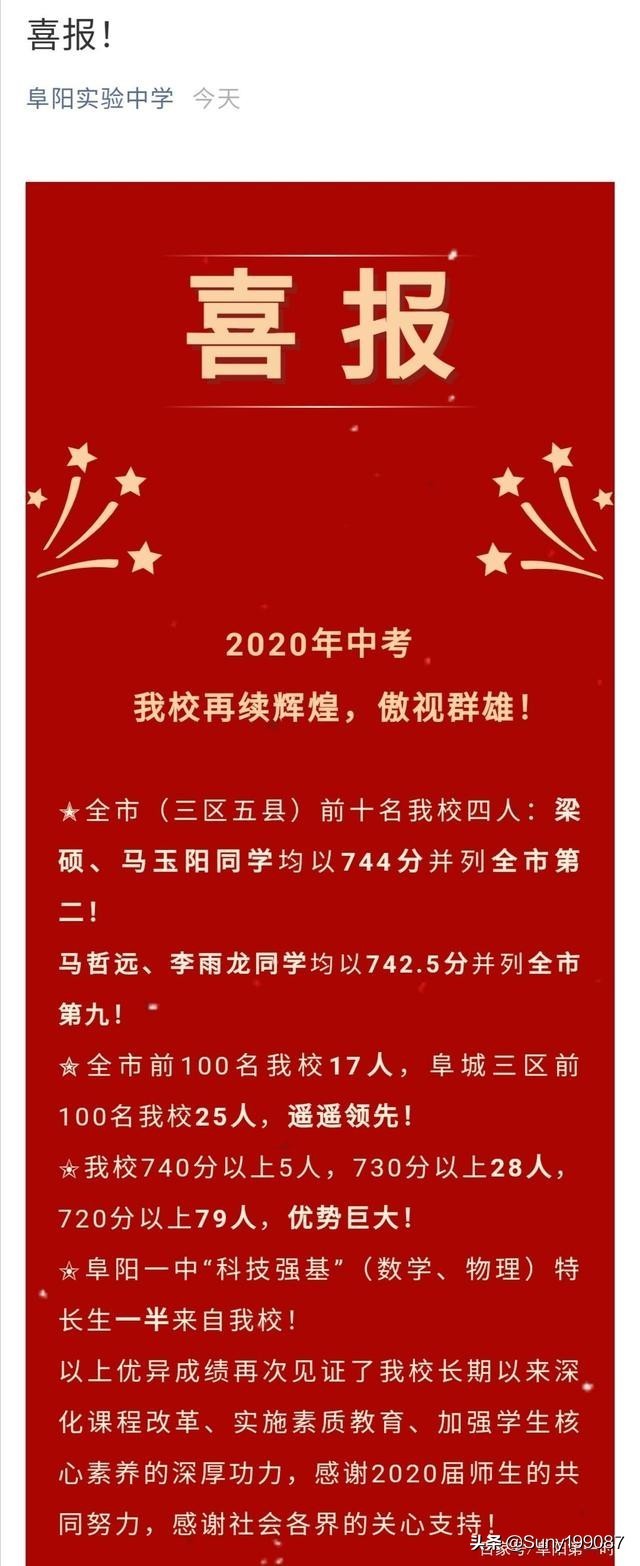Open the red 喜报 poster image
Image resolution: width=640 pixels, height=1566 pixels.
pyautogui.click(x=320, y=870)
